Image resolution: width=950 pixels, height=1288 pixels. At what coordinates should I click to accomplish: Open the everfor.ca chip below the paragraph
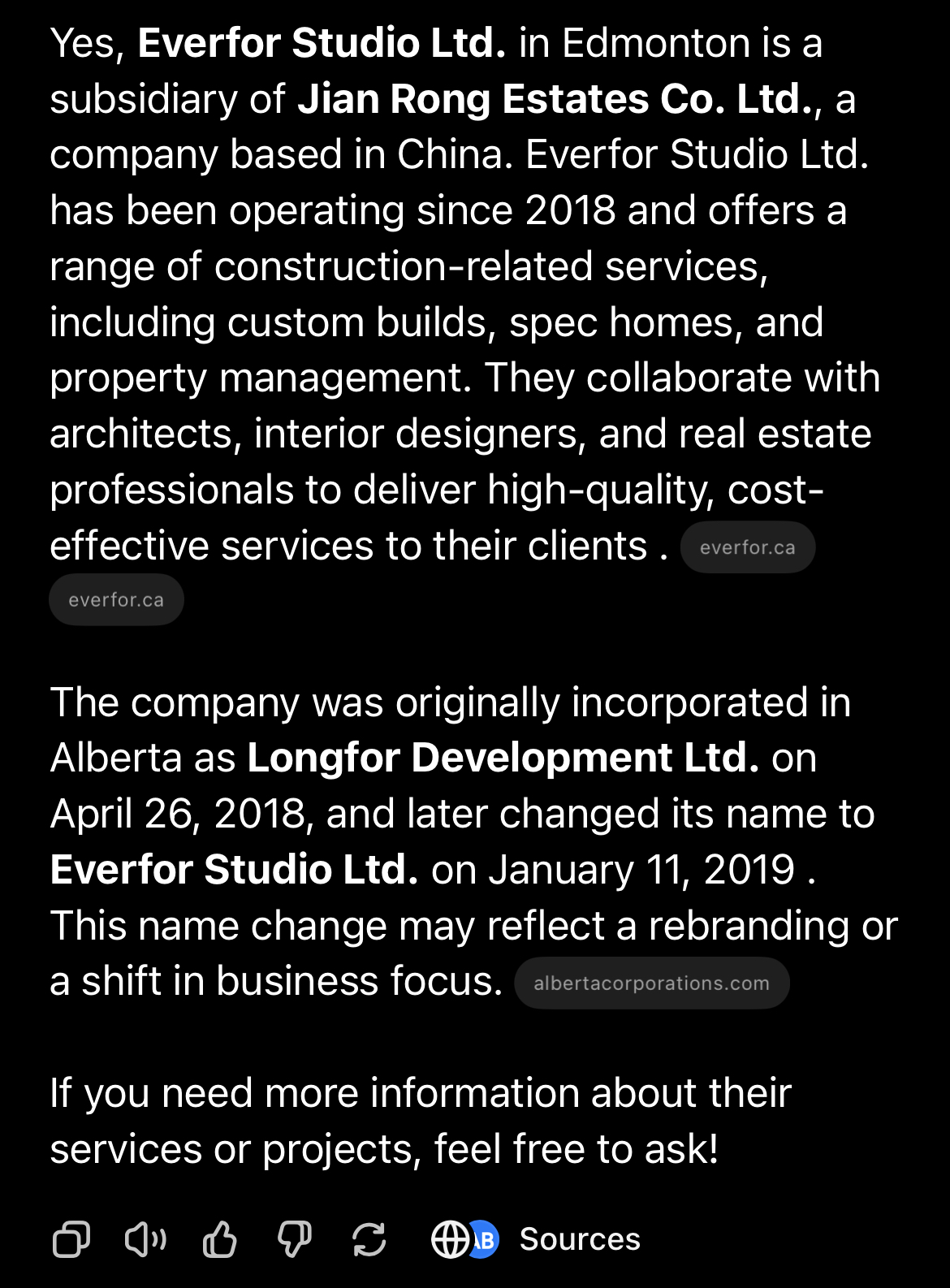point(116,600)
